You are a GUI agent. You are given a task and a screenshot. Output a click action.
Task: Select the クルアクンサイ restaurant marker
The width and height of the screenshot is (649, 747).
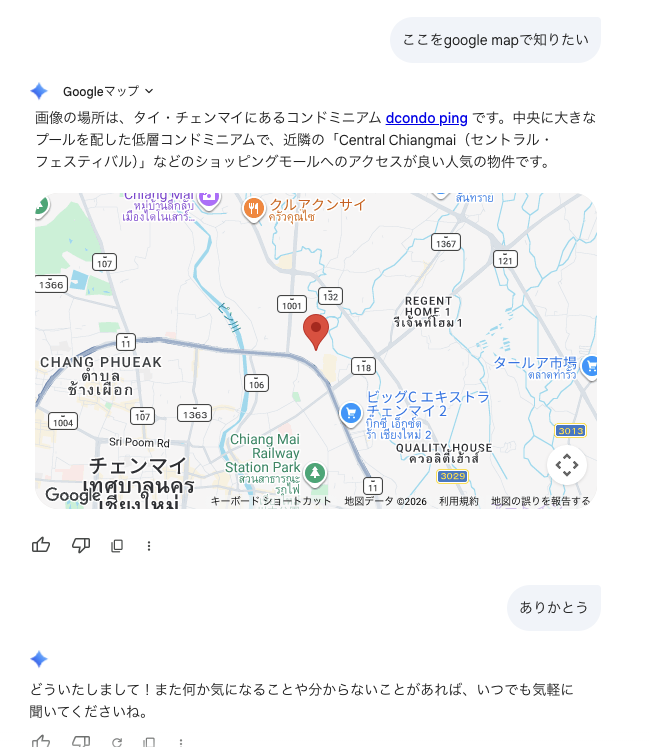(x=254, y=209)
